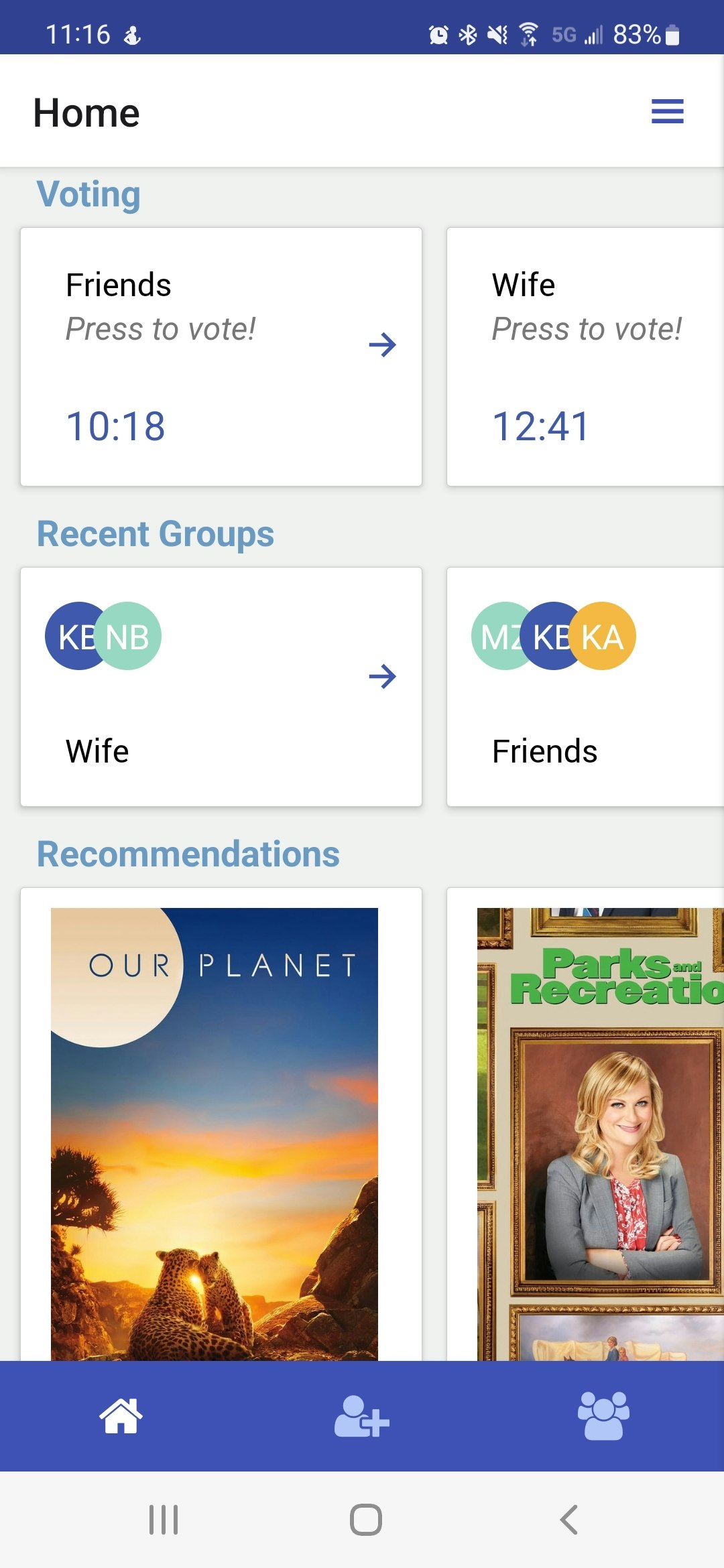Show recent apps
Screen dimensions: 724x1568
tap(164, 1519)
